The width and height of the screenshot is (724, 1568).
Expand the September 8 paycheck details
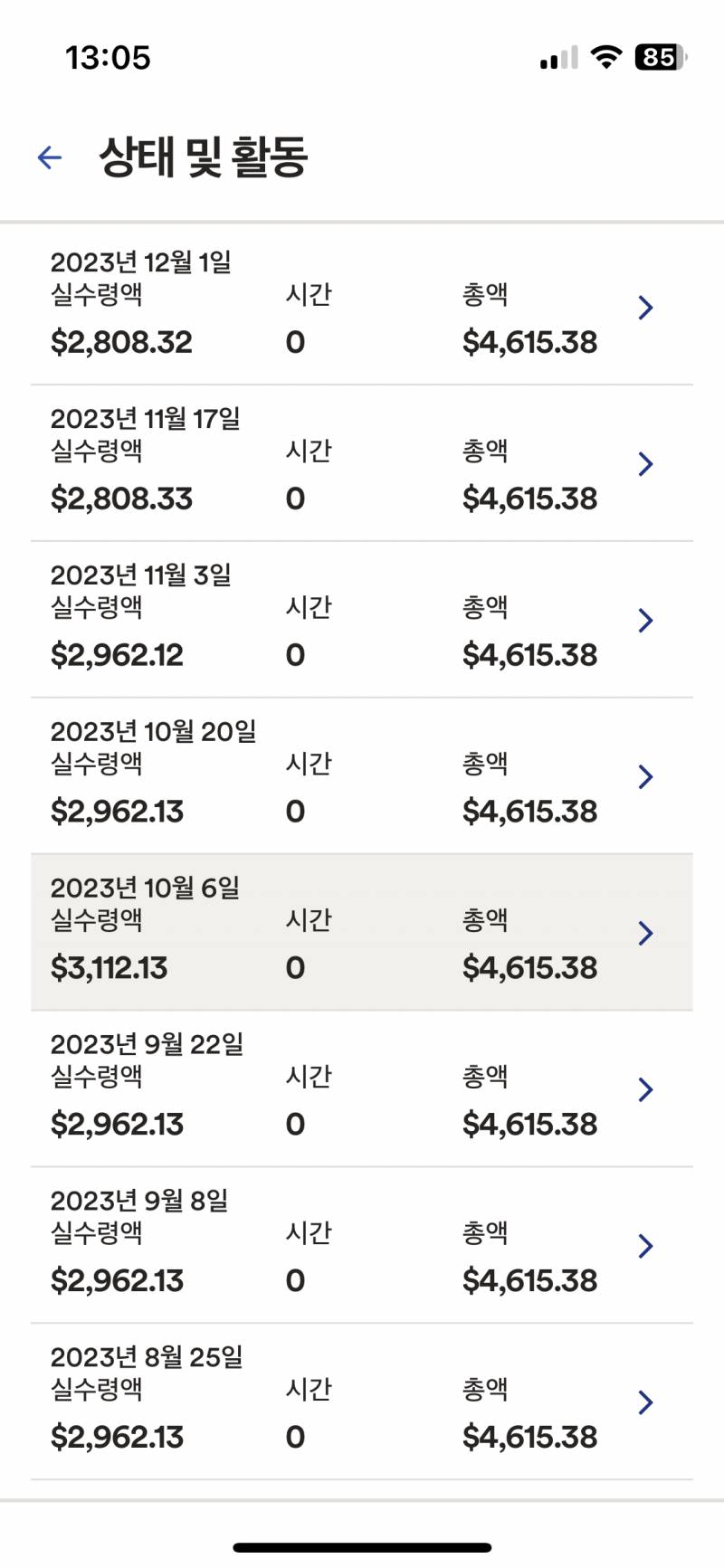pyautogui.click(x=645, y=1246)
